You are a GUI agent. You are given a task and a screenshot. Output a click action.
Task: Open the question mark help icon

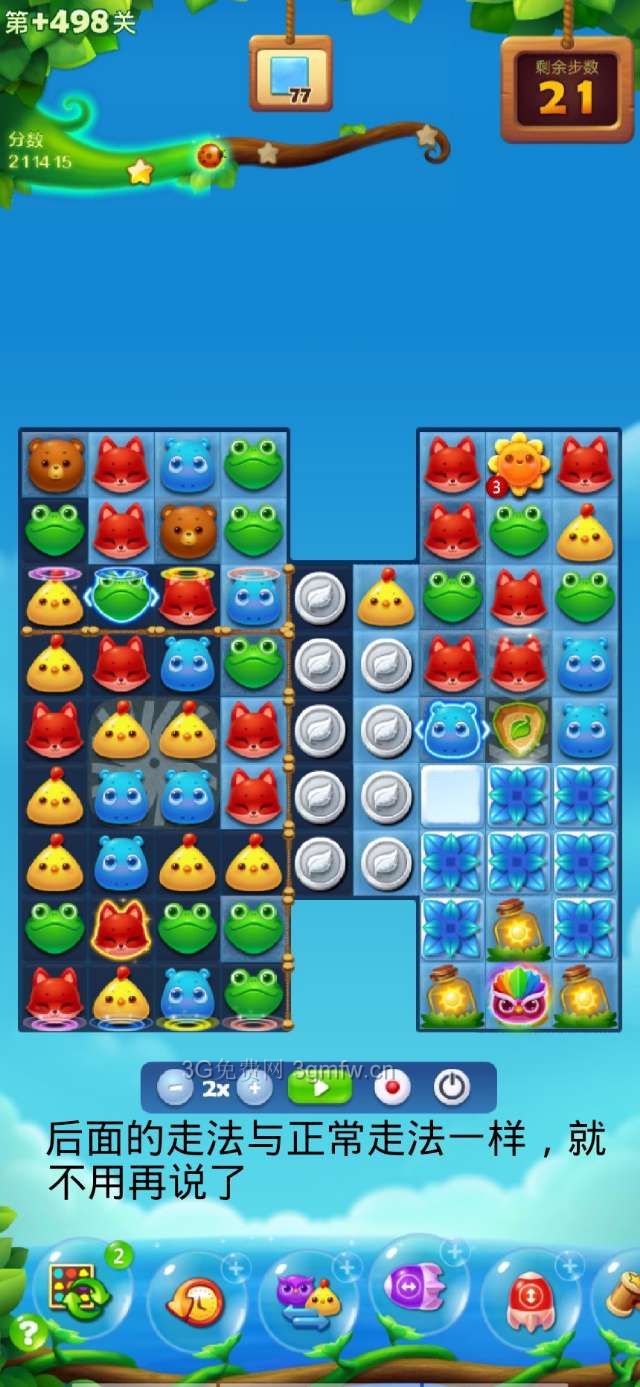(x=28, y=1334)
